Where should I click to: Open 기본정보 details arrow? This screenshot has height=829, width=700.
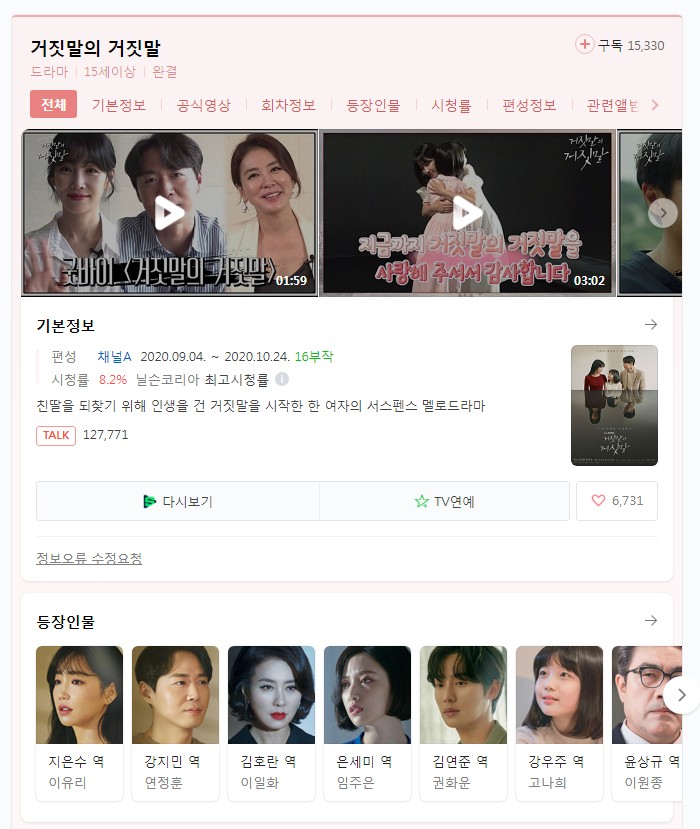pos(651,325)
